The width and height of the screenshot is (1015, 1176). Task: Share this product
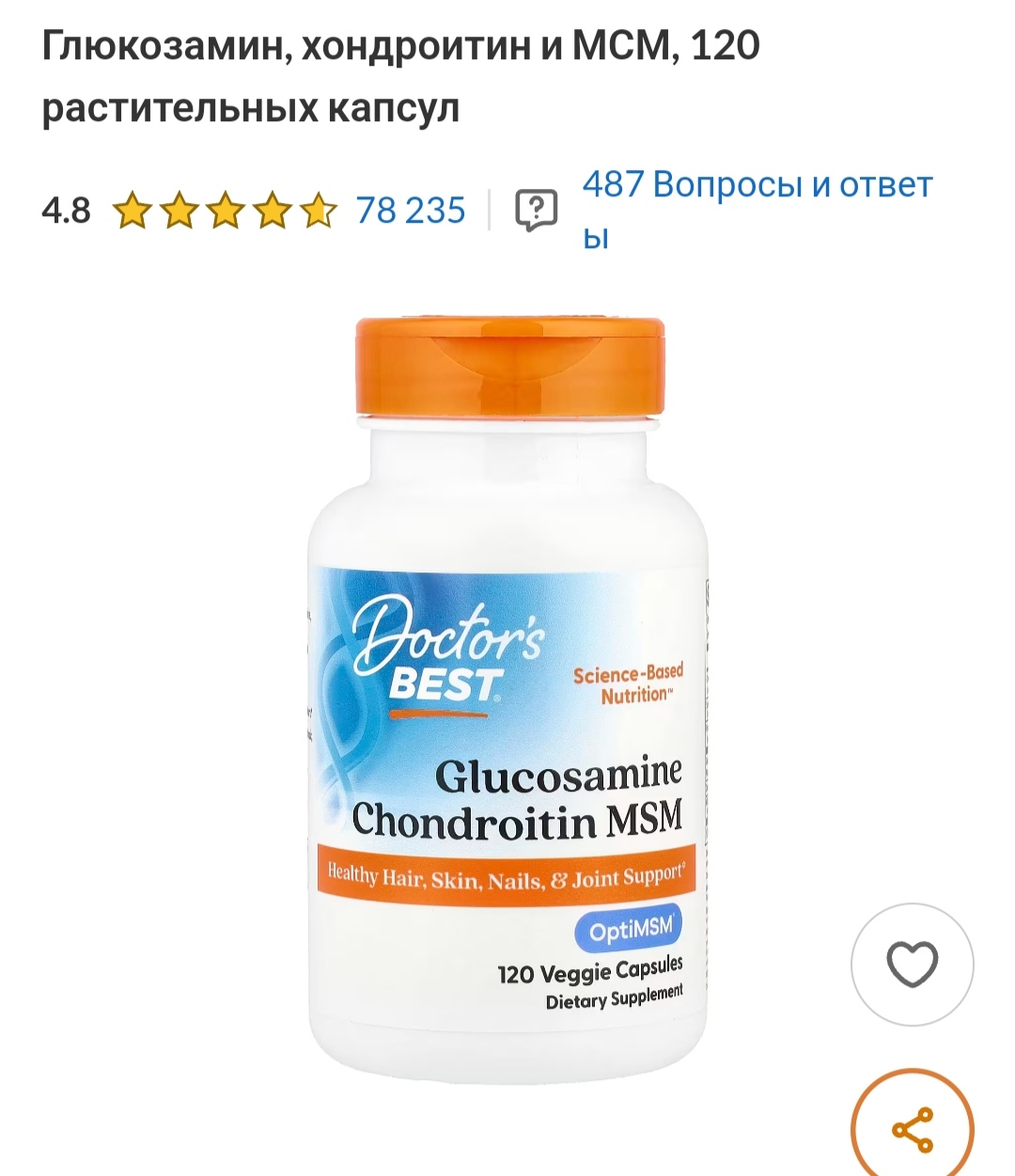(912, 1129)
